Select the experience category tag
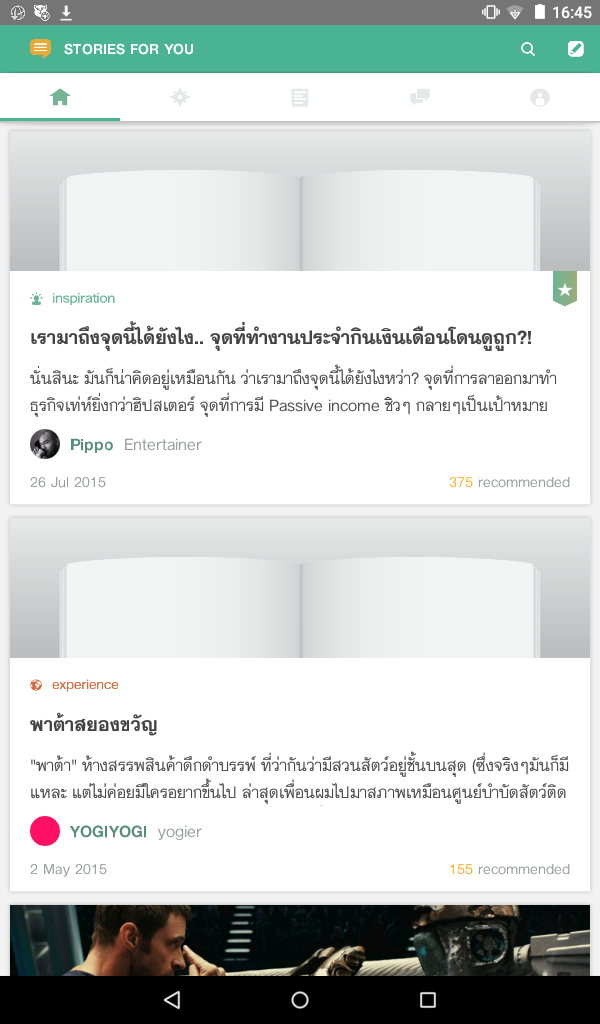Image resolution: width=600 pixels, height=1024 pixels. (85, 685)
